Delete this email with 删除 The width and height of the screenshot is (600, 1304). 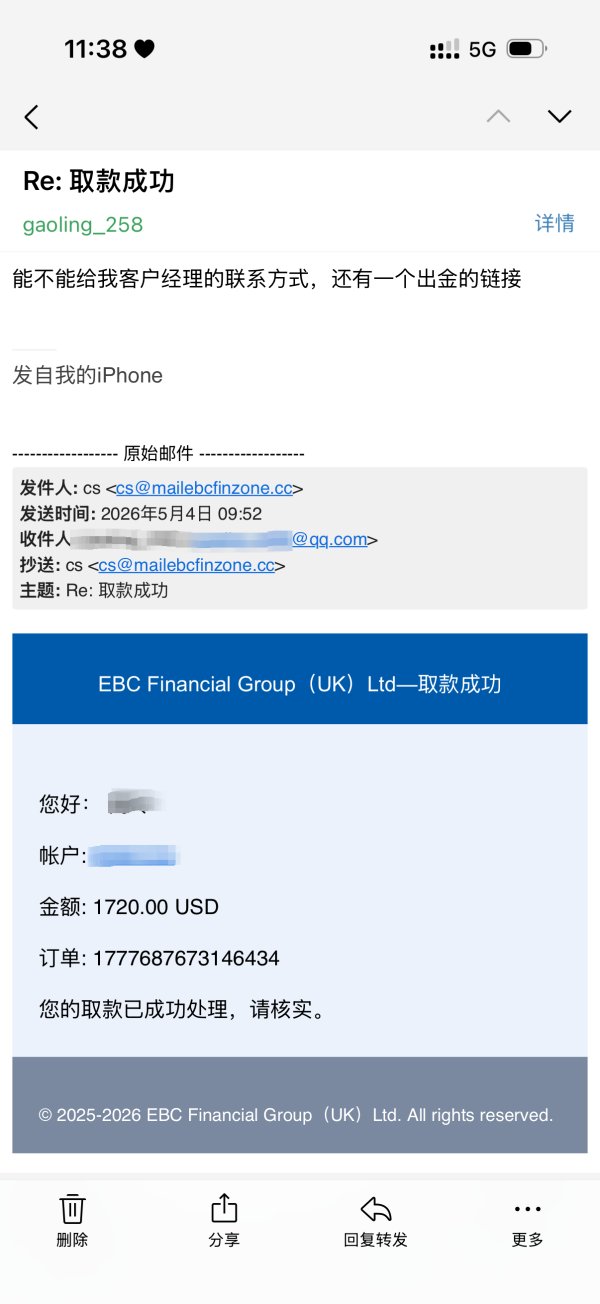[72, 1220]
